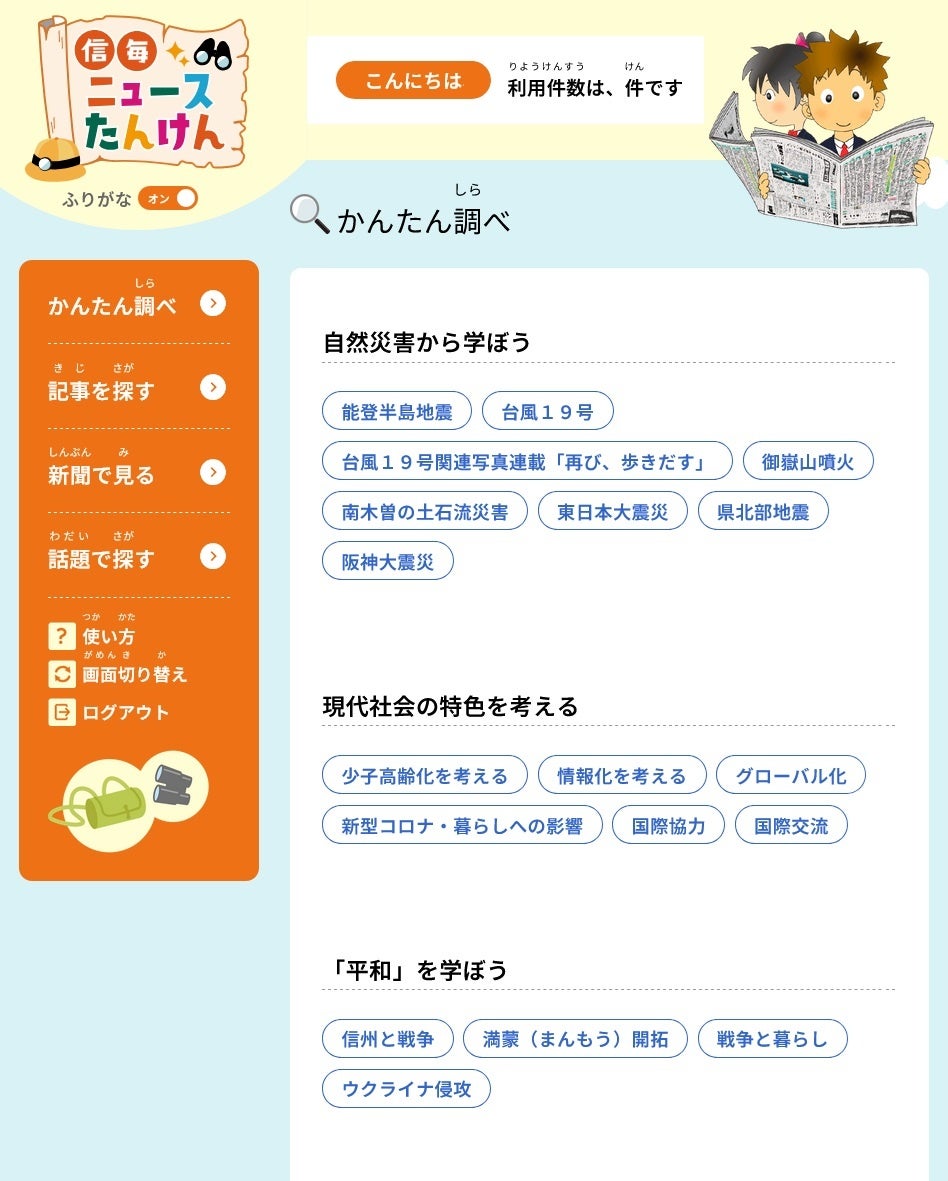The height and width of the screenshot is (1181, 948).
Task: Select 少子高齢化を考える chip
Action: coord(424,775)
